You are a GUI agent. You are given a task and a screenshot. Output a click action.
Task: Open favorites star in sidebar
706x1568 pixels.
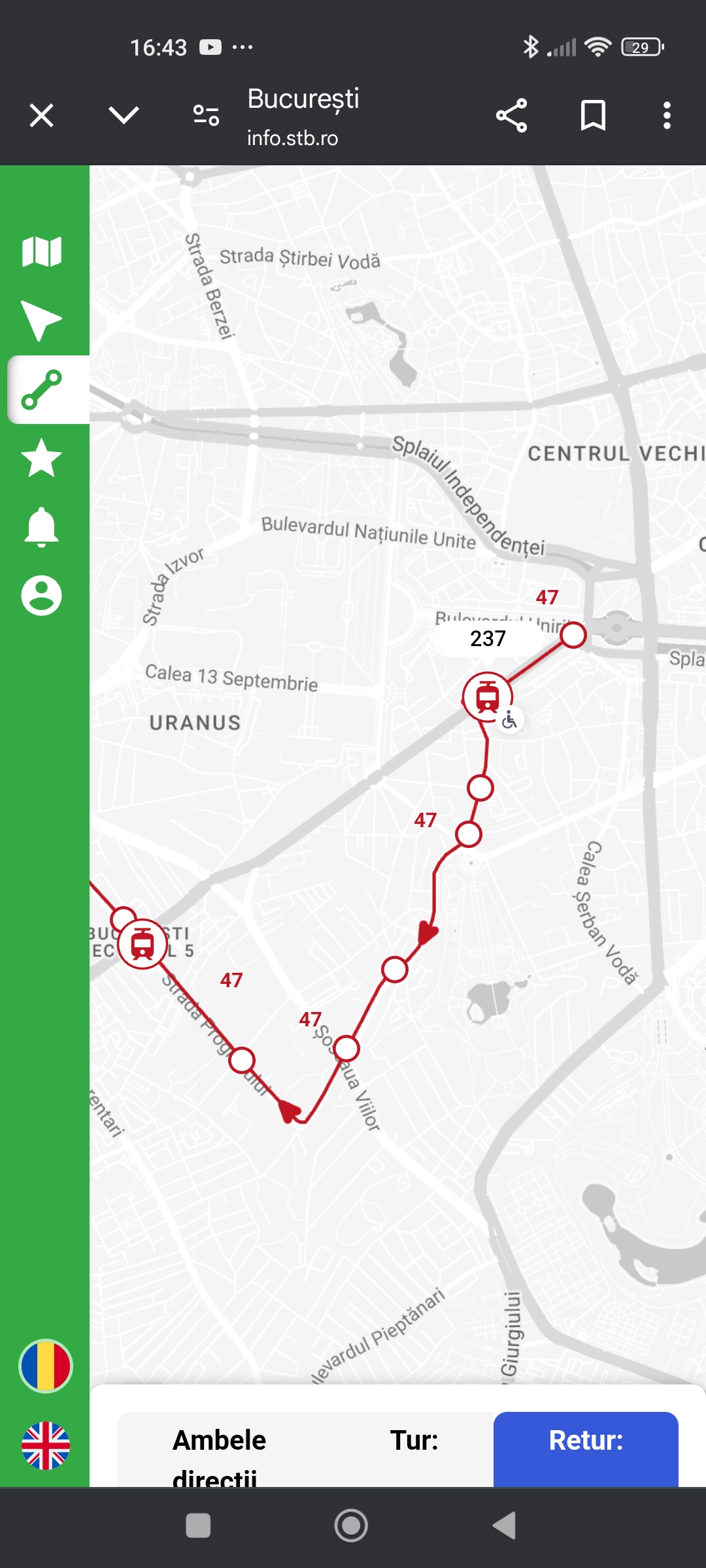42,458
